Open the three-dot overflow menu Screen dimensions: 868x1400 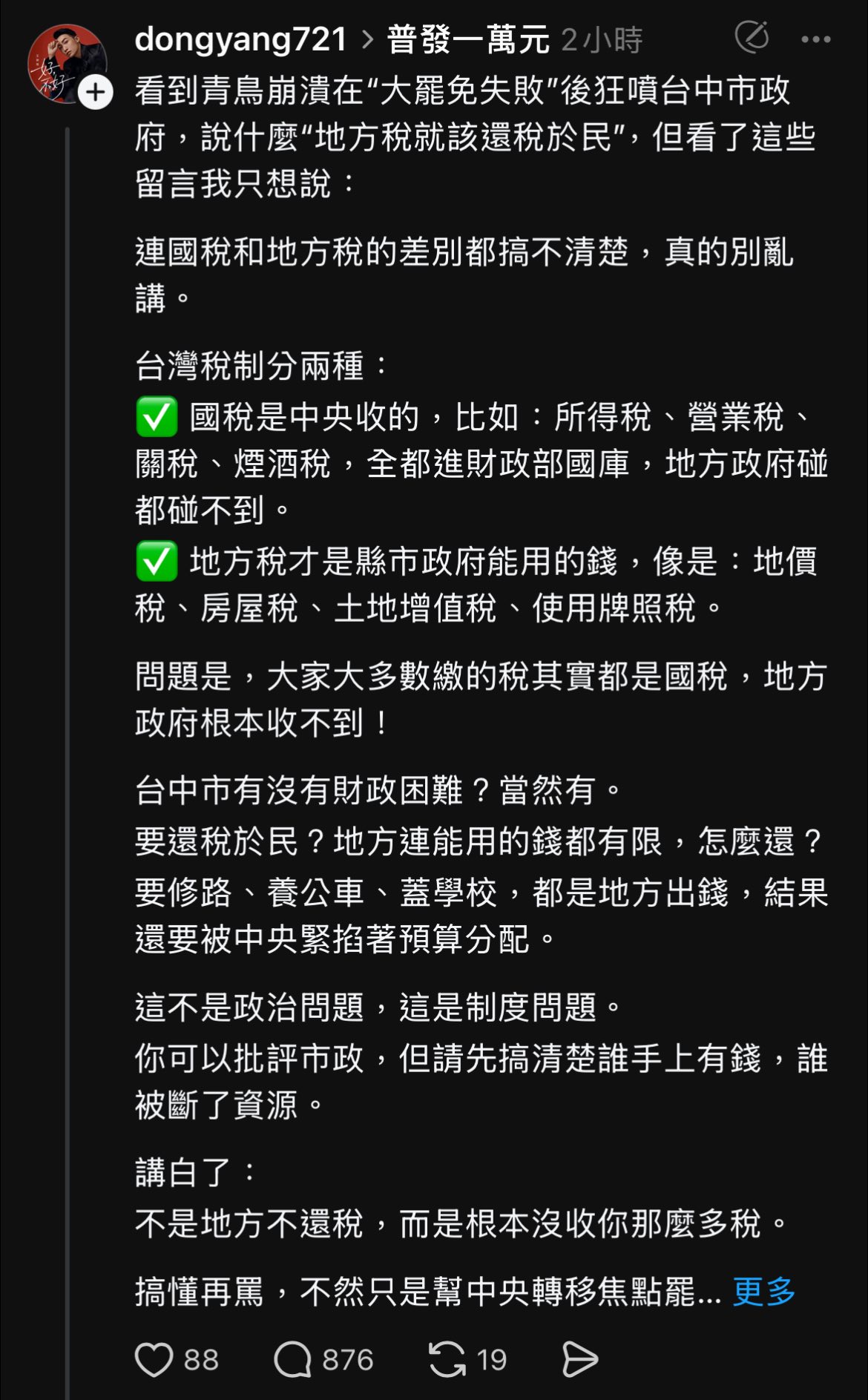click(815, 39)
